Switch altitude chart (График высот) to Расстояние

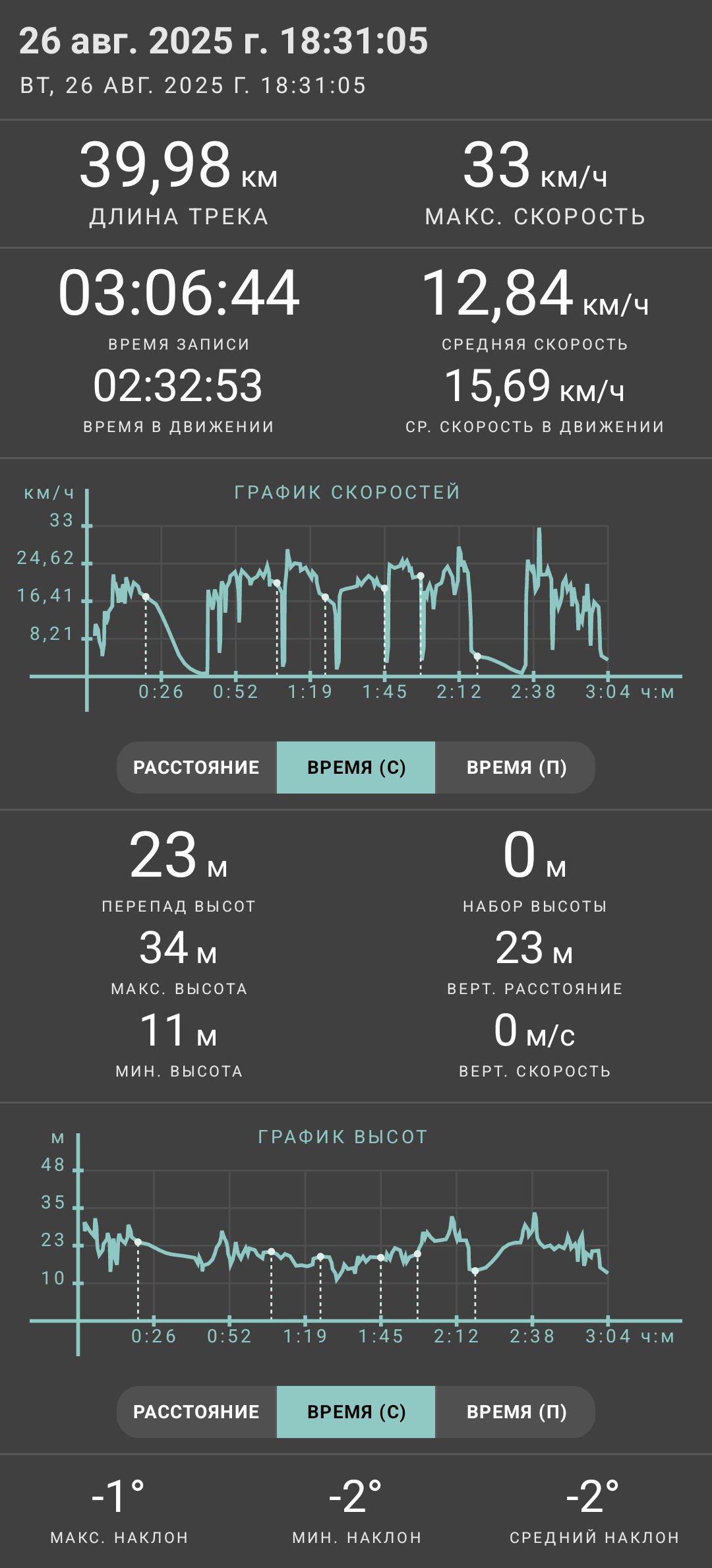pos(196,1412)
